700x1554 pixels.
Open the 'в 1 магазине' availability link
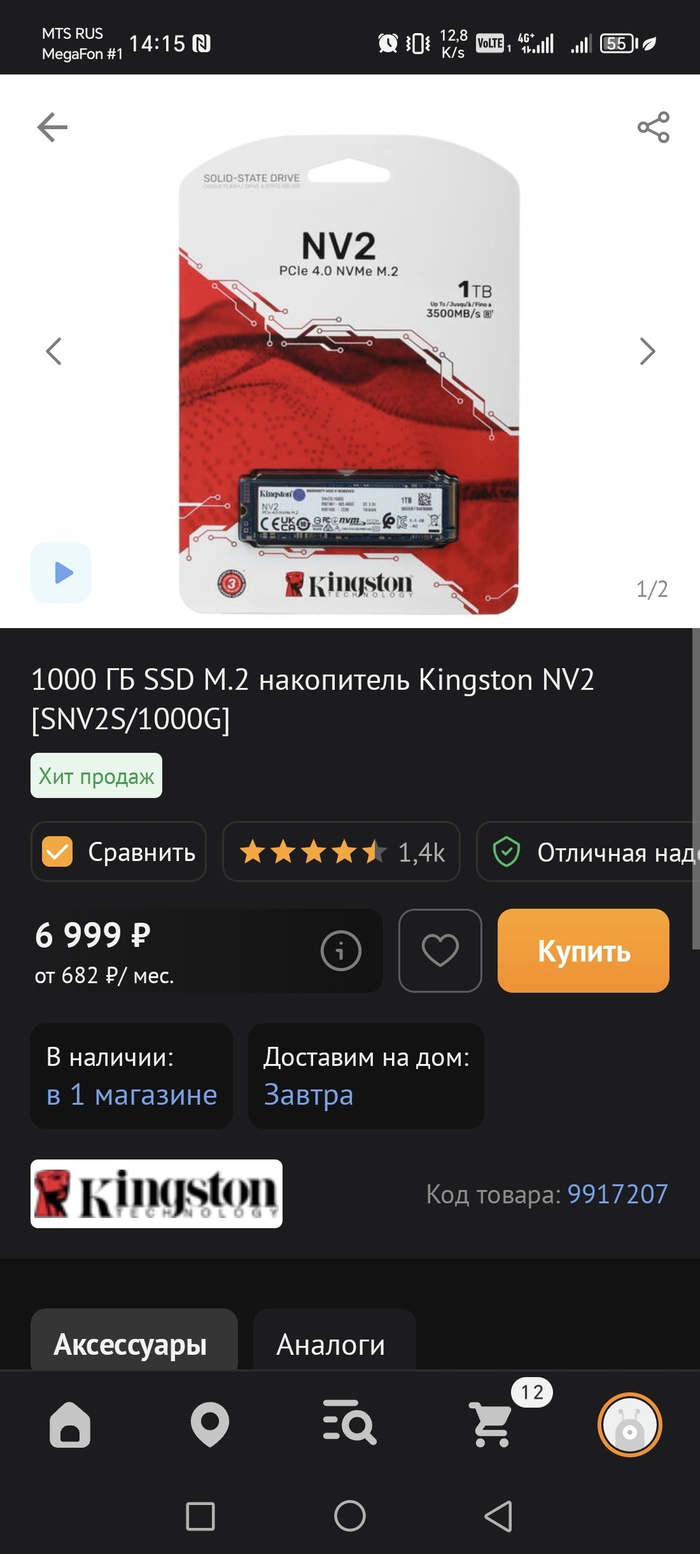(x=132, y=1095)
